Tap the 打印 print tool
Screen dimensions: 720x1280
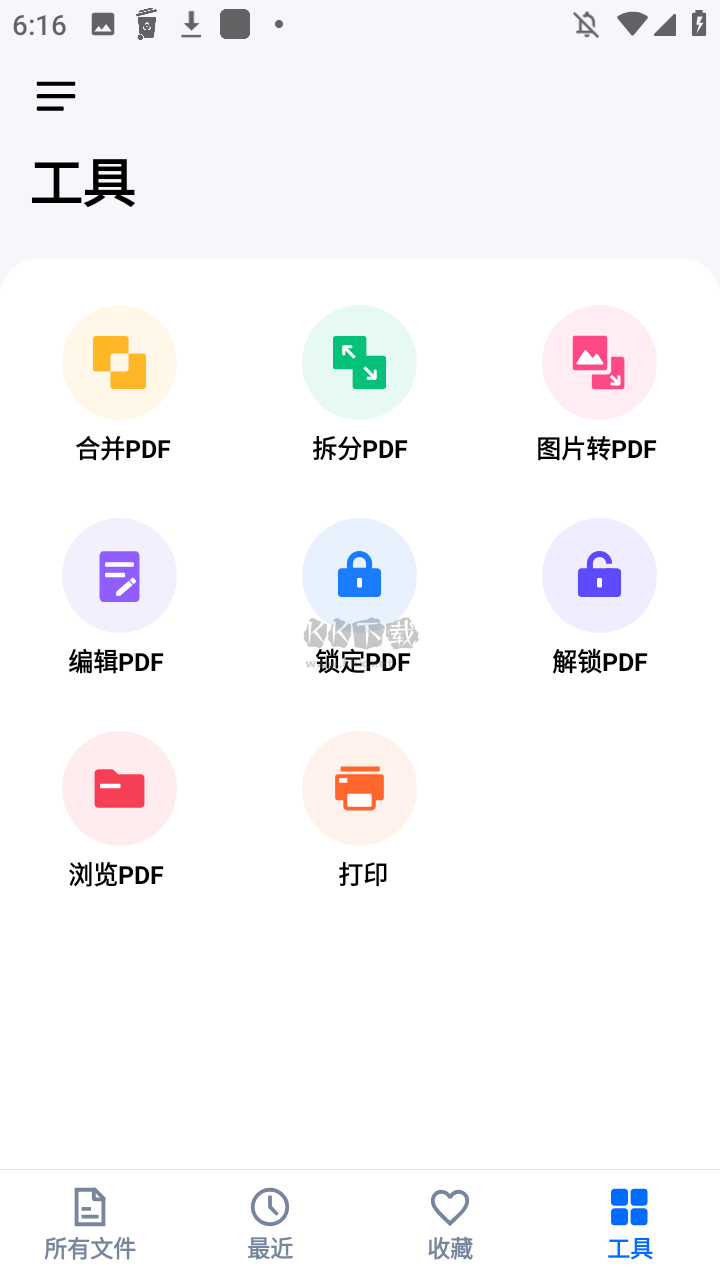[360, 789]
